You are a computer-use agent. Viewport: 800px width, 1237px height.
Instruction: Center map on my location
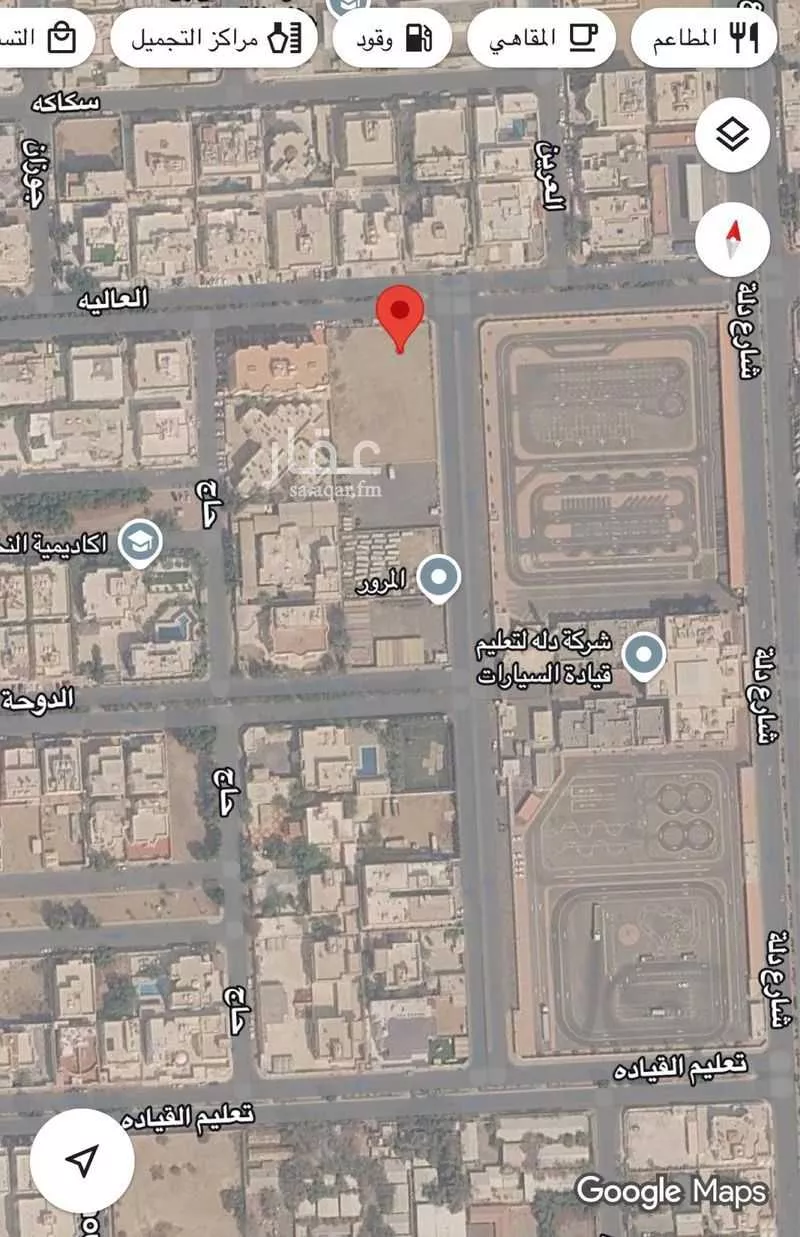(x=82, y=1160)
